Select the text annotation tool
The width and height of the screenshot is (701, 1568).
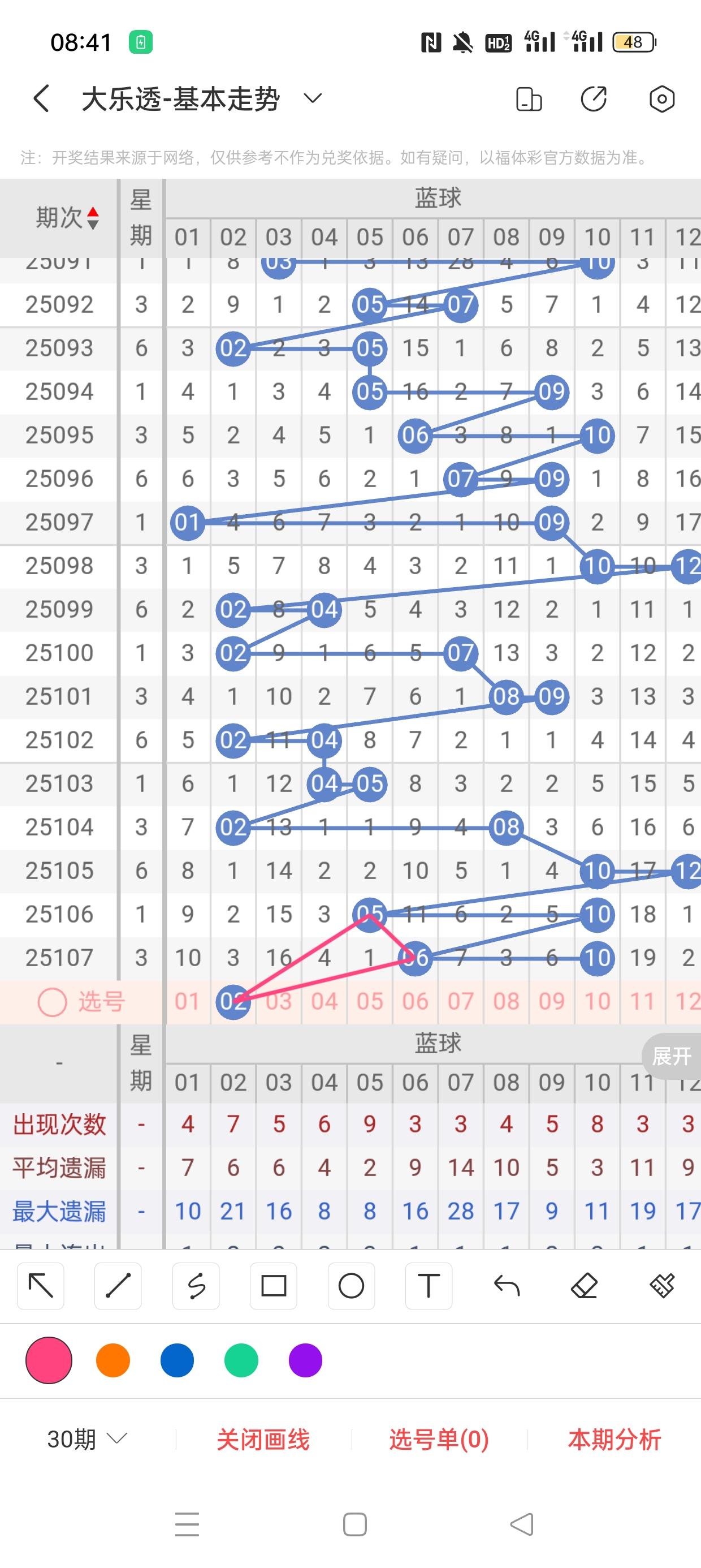click(429, 1286)
